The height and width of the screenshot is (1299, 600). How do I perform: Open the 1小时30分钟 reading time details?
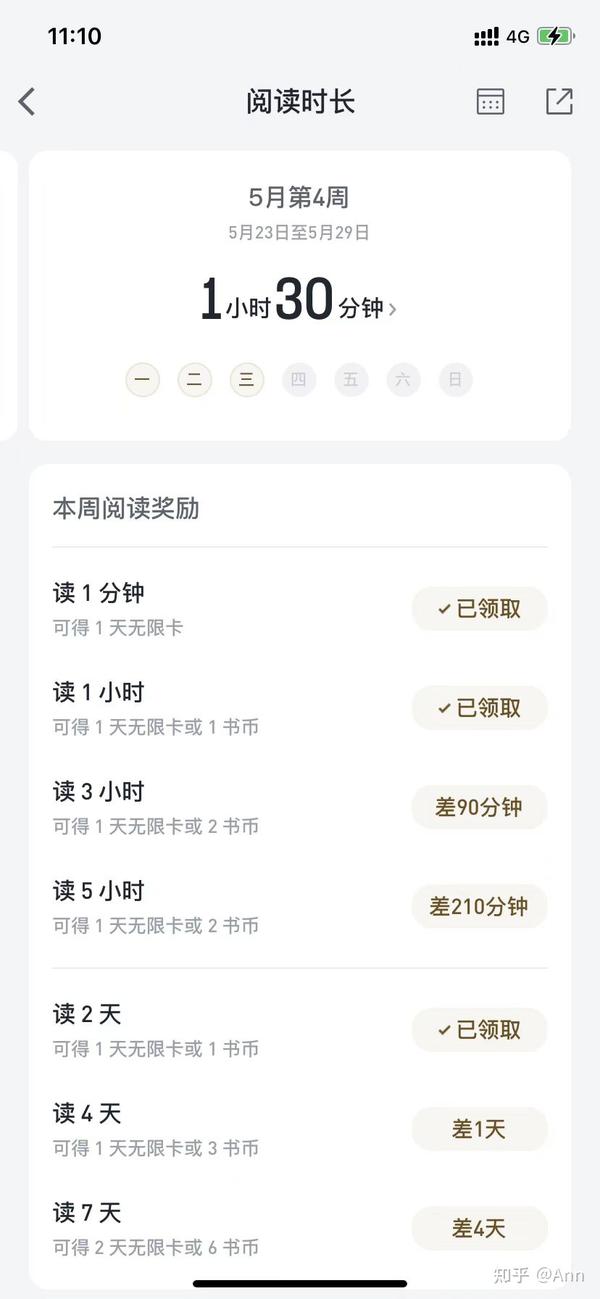pyautogui.click(x=299, y=301)
